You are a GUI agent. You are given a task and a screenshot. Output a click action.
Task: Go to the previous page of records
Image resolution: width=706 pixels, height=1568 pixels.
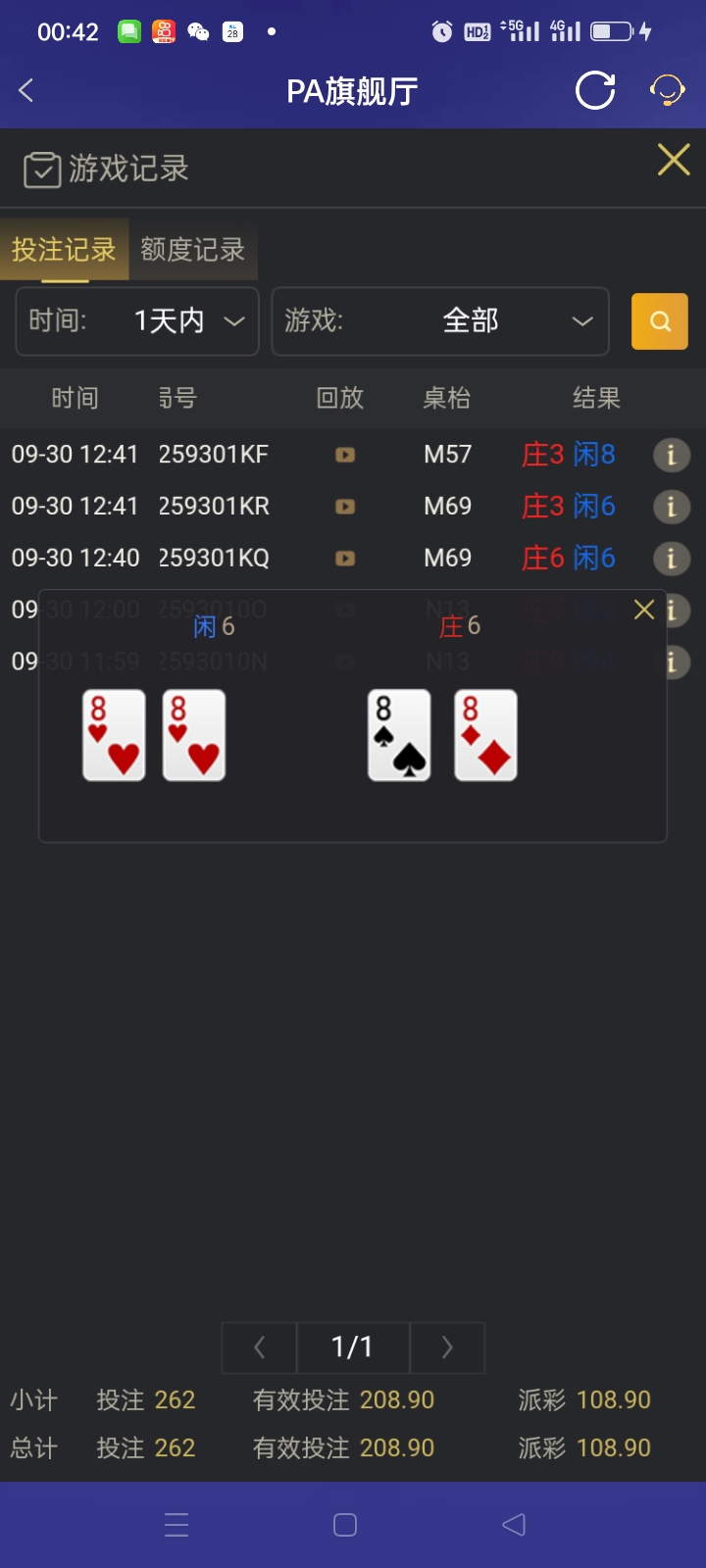(x=260, y=1347)
